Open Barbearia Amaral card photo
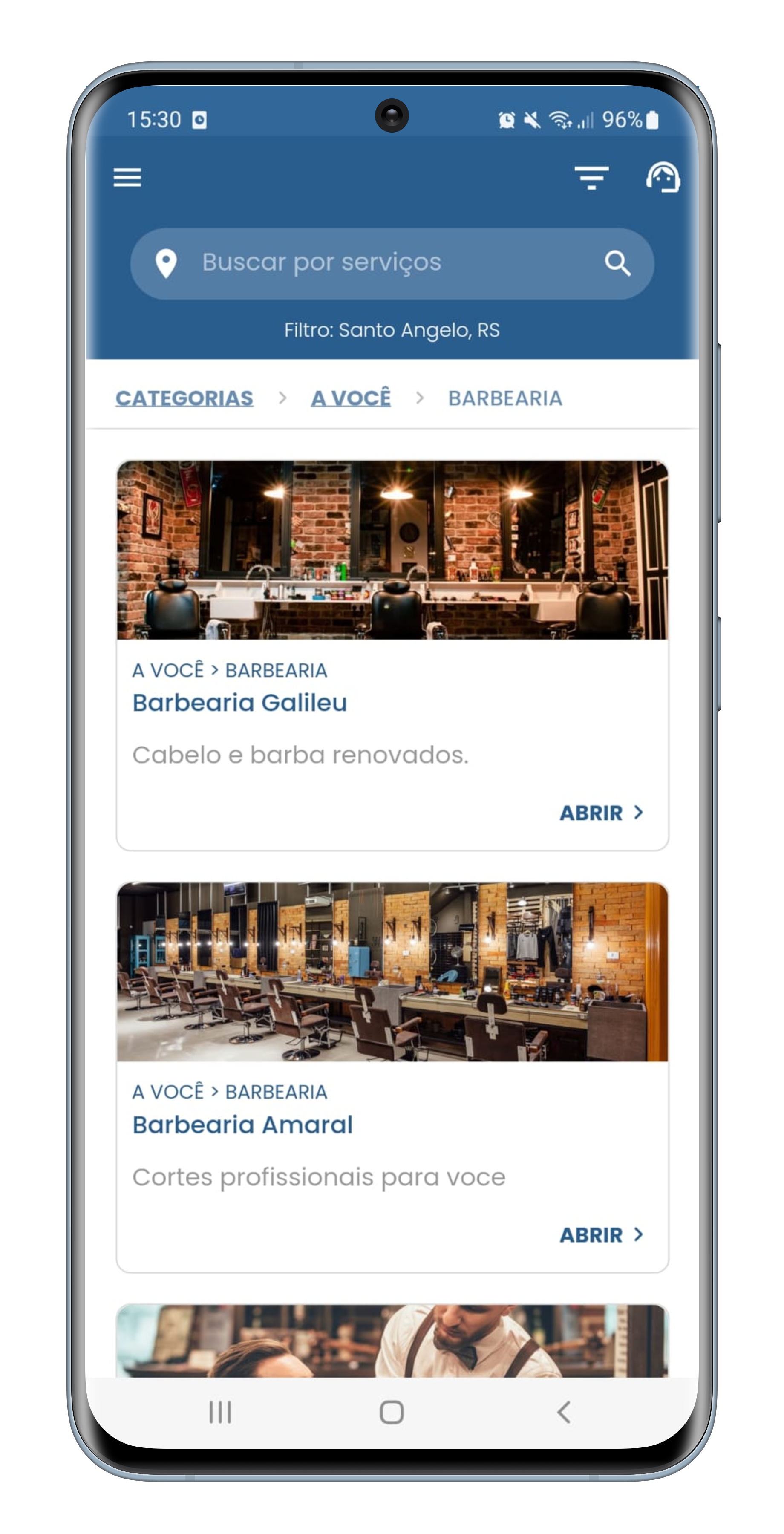The image size is (784, 1534). (392, 972)
